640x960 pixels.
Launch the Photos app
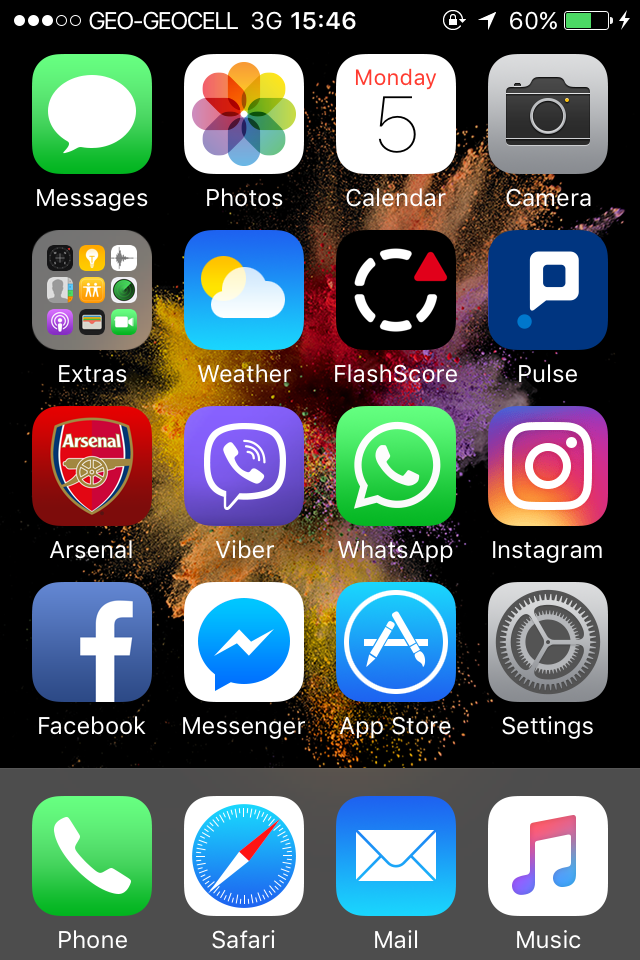pyautogui.click(x=244, y=114)
